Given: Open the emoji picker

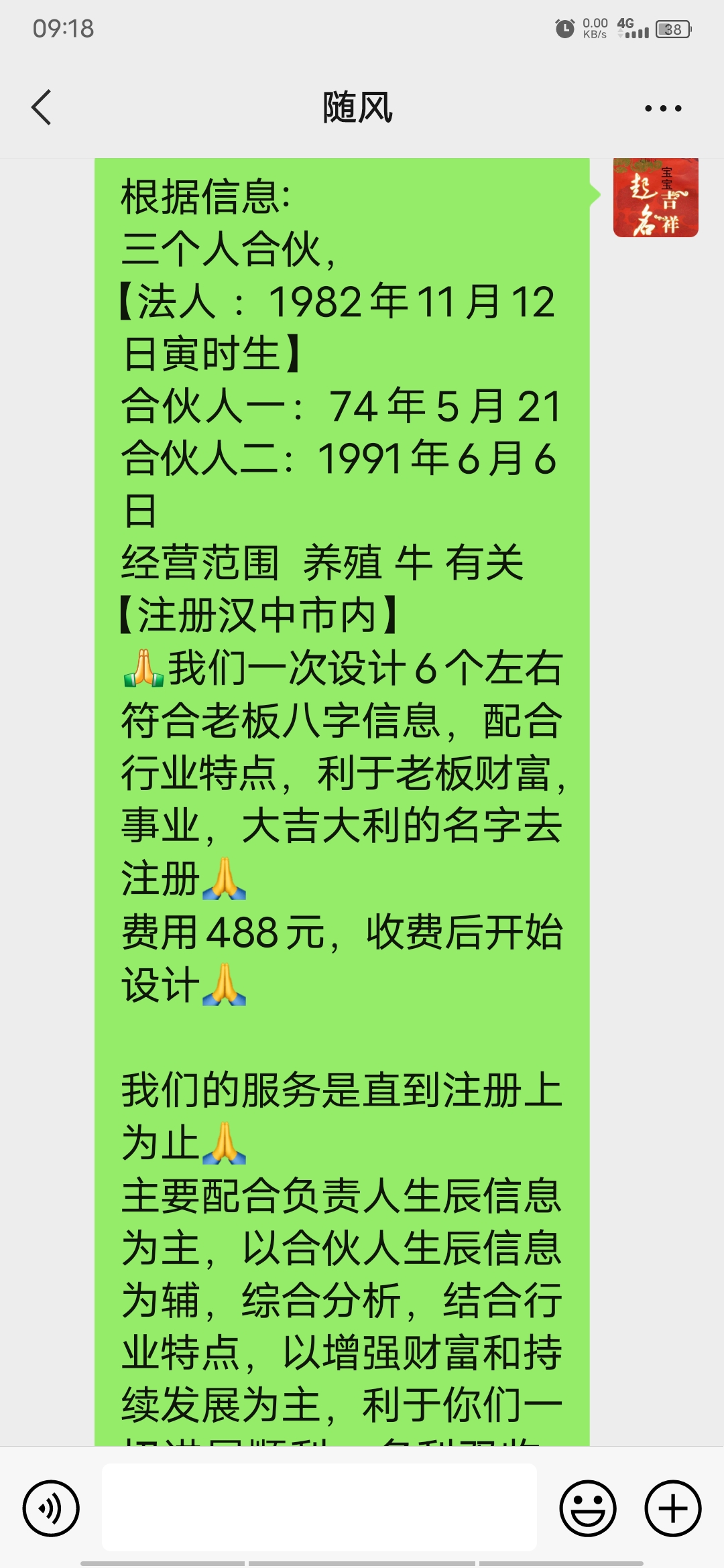Looking at the screenshot, I should click(x=588, y=1508).
